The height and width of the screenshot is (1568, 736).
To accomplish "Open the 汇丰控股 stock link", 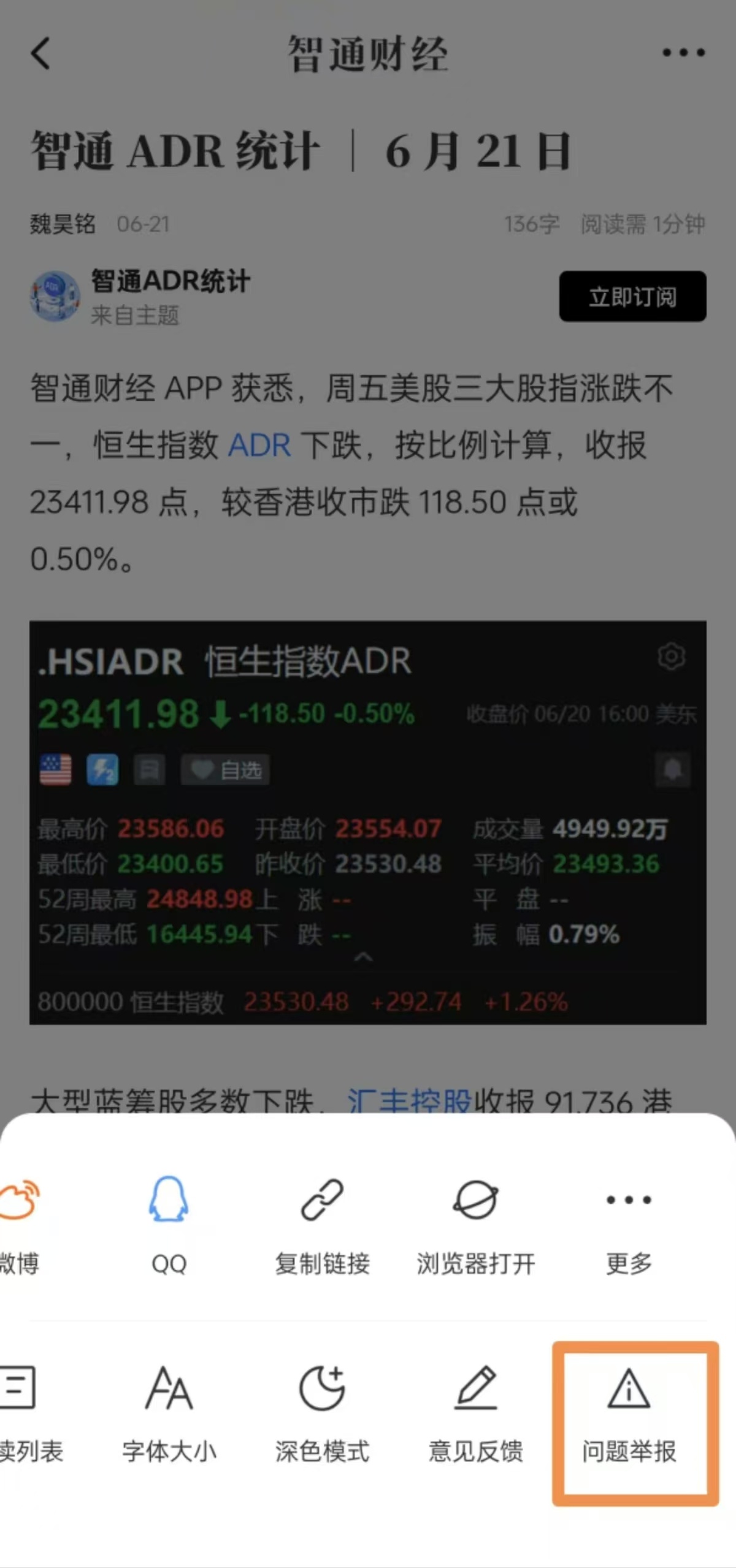I will [x=410, y=1101].
